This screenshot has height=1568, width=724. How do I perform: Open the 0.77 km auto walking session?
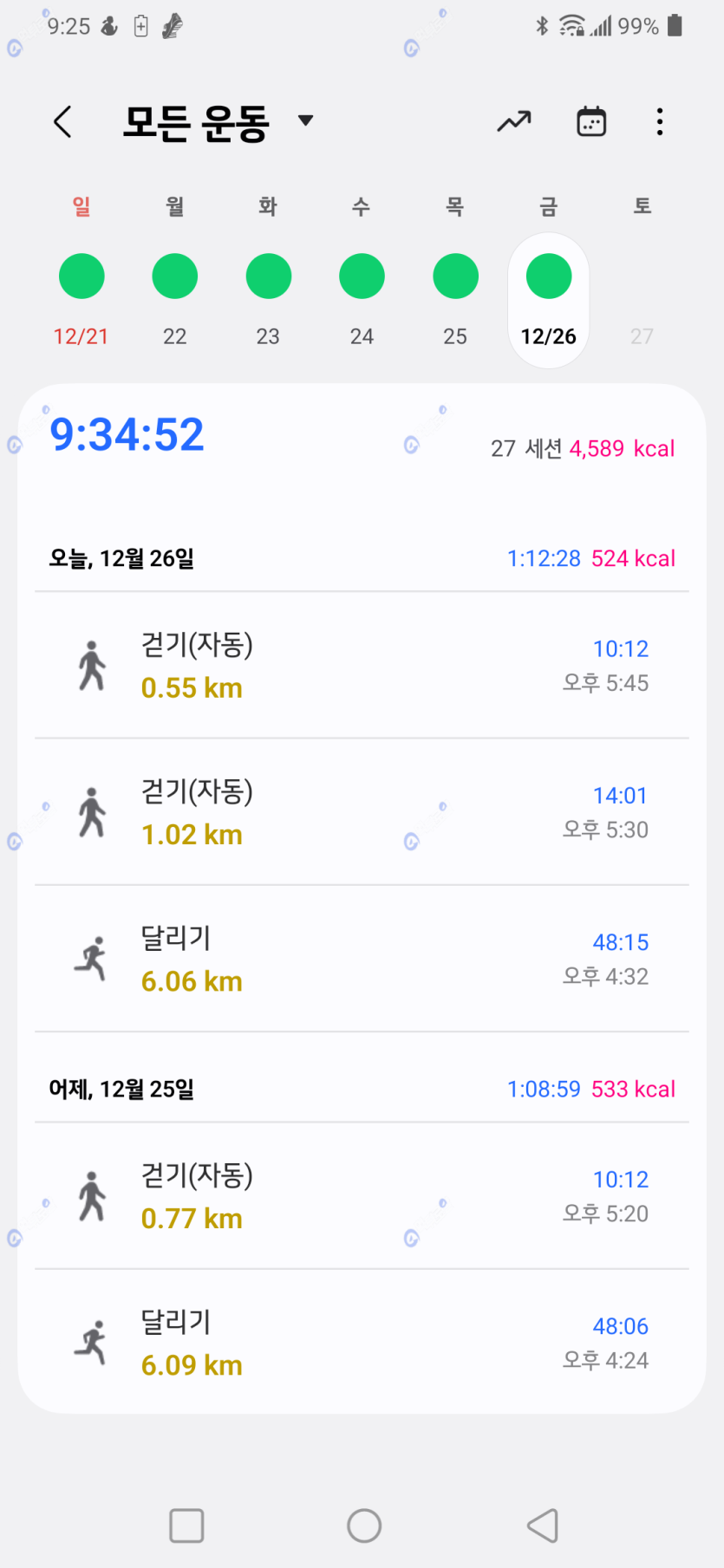coord(362,1196)
